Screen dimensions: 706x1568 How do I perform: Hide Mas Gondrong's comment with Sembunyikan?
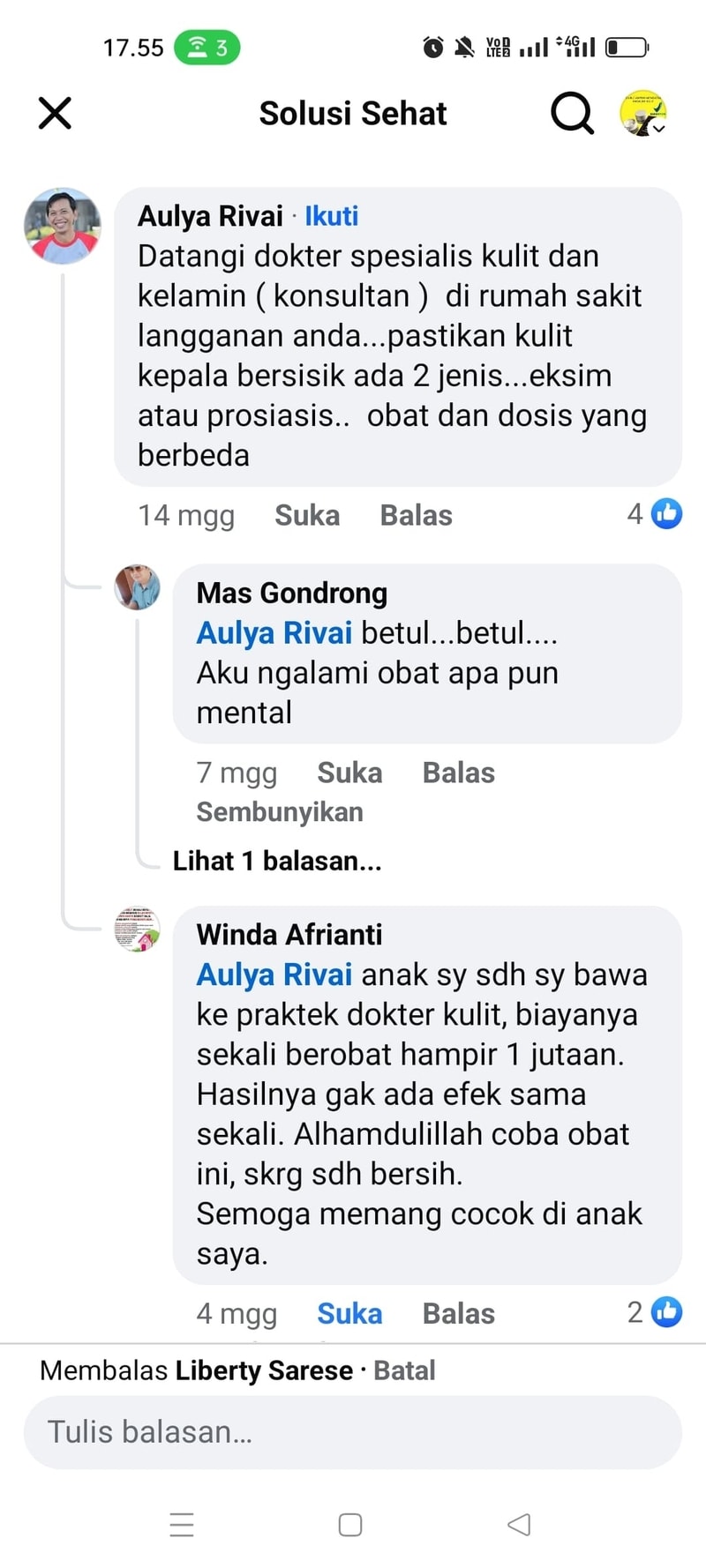pos(279,811)
